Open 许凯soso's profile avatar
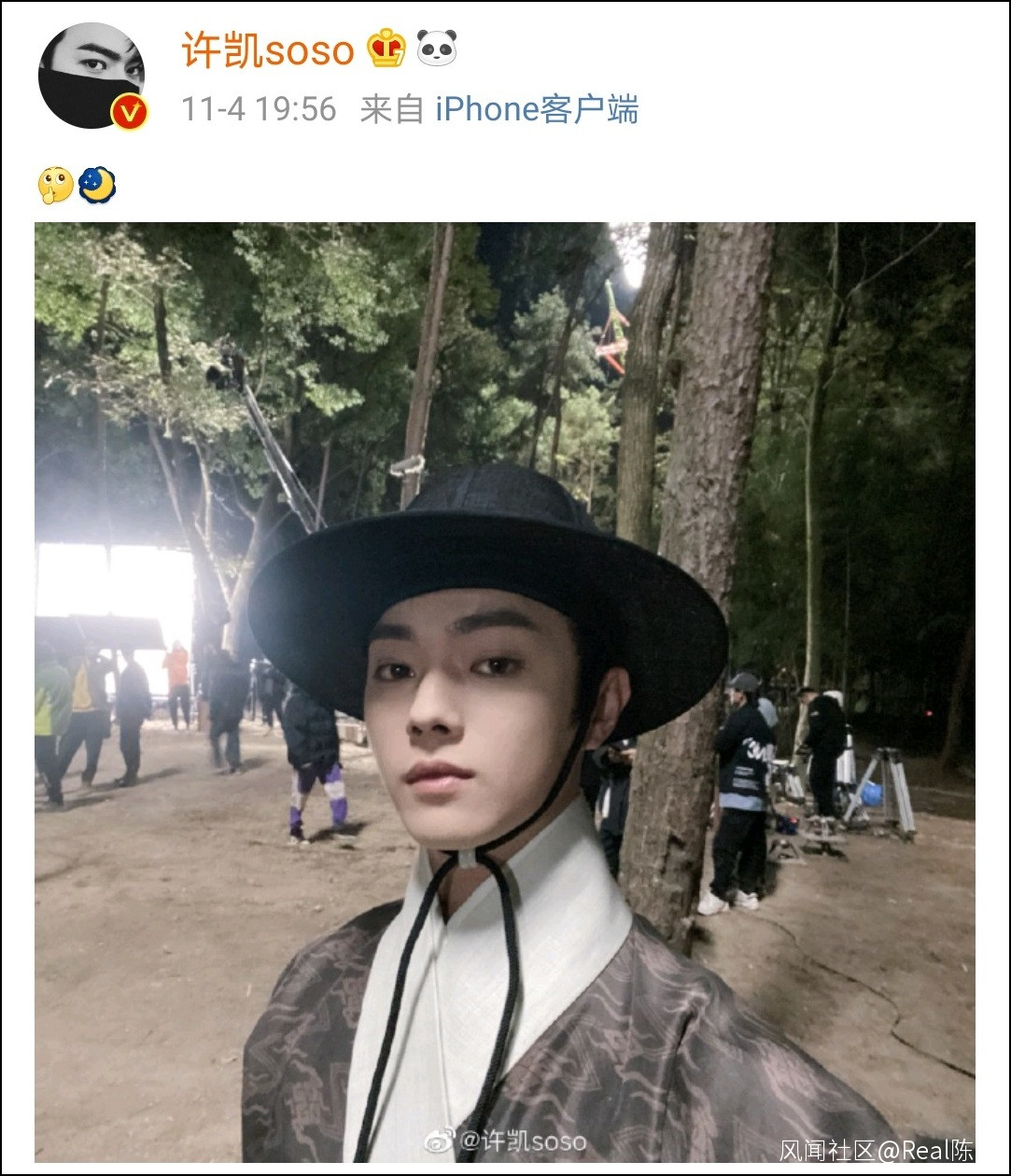Screen dimensions: 1011x1176 click(x=91, y=76)
